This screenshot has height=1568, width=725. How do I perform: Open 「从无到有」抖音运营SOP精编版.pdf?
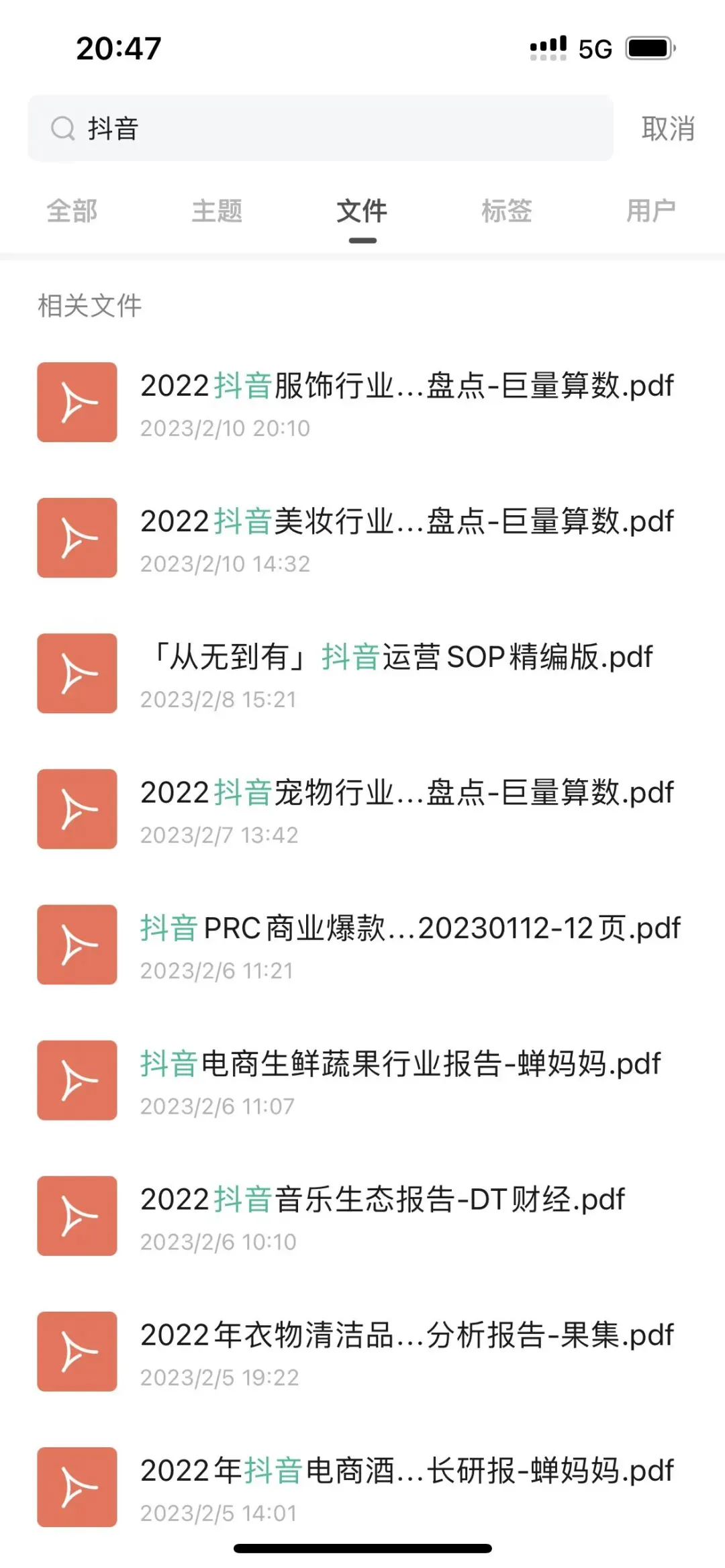pos(401,658)
